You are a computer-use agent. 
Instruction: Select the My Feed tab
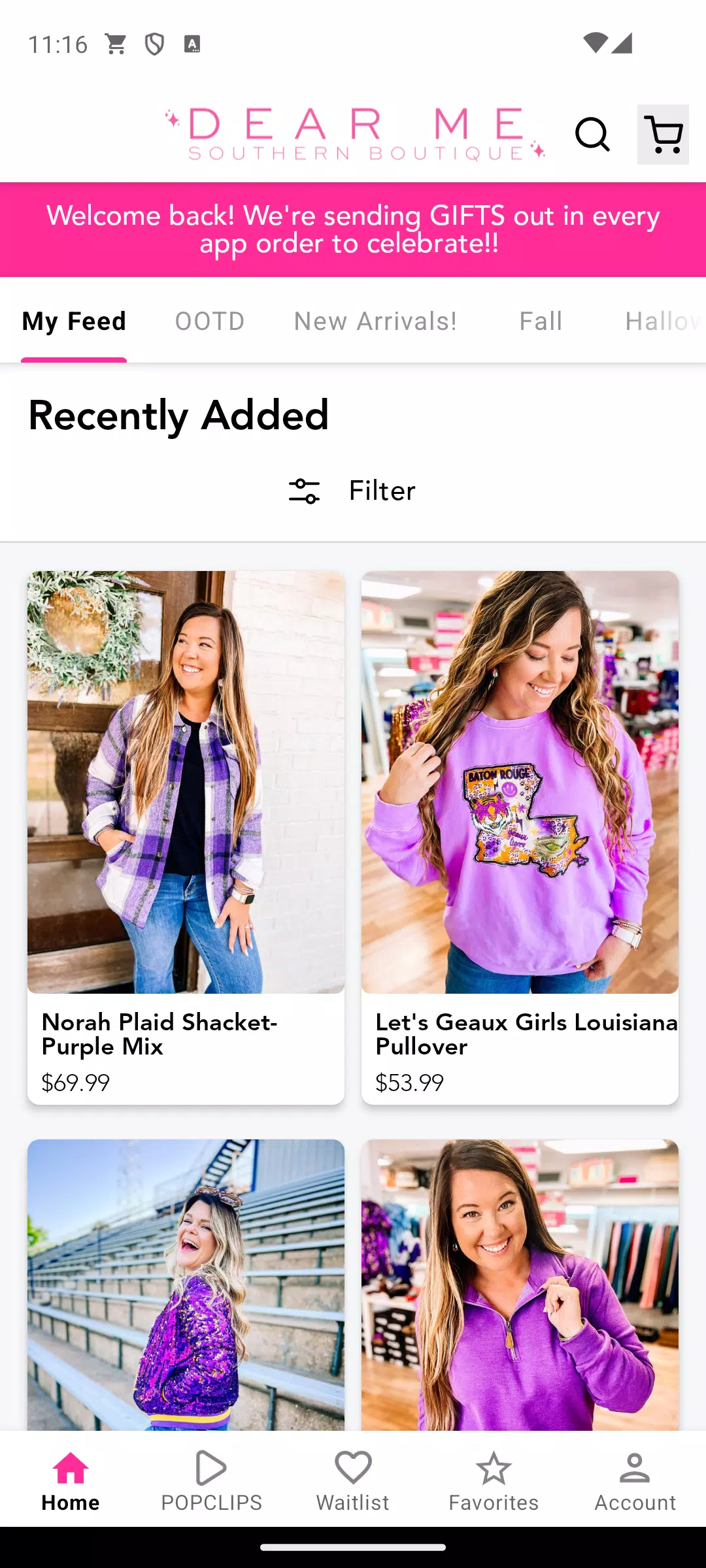[x=74, y=321]
